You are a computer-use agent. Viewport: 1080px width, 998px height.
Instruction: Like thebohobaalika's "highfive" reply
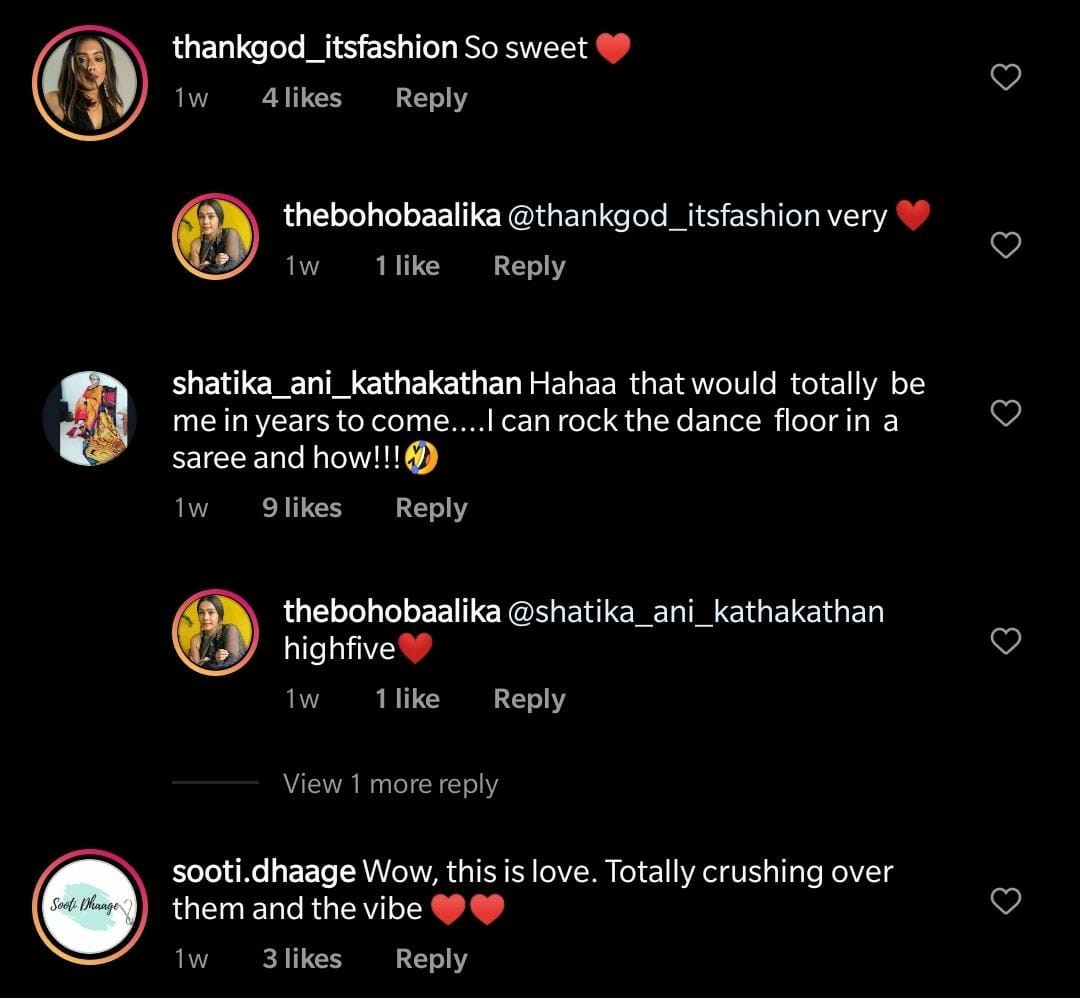(x=1005, y=641)
